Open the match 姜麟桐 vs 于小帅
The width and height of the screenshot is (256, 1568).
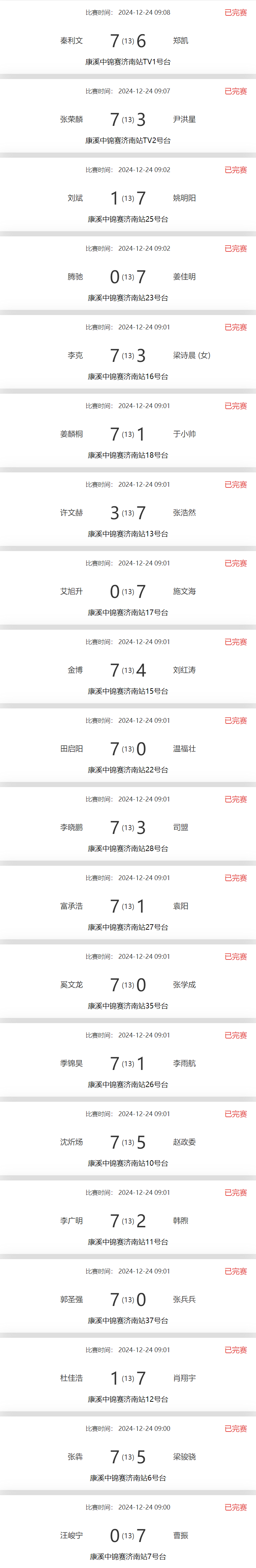[x=128, y=434]
